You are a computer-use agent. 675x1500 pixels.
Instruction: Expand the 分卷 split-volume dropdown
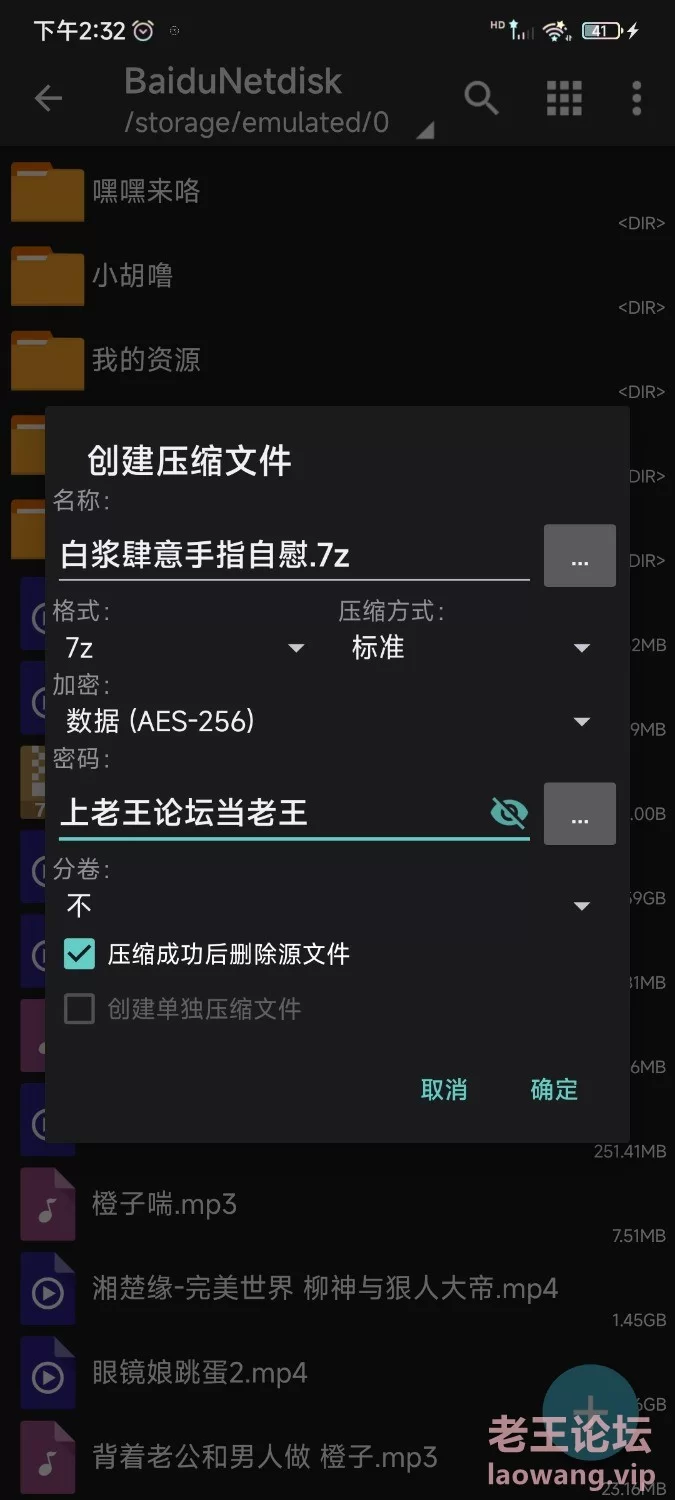pyautogui.click(x=327, y=906)
